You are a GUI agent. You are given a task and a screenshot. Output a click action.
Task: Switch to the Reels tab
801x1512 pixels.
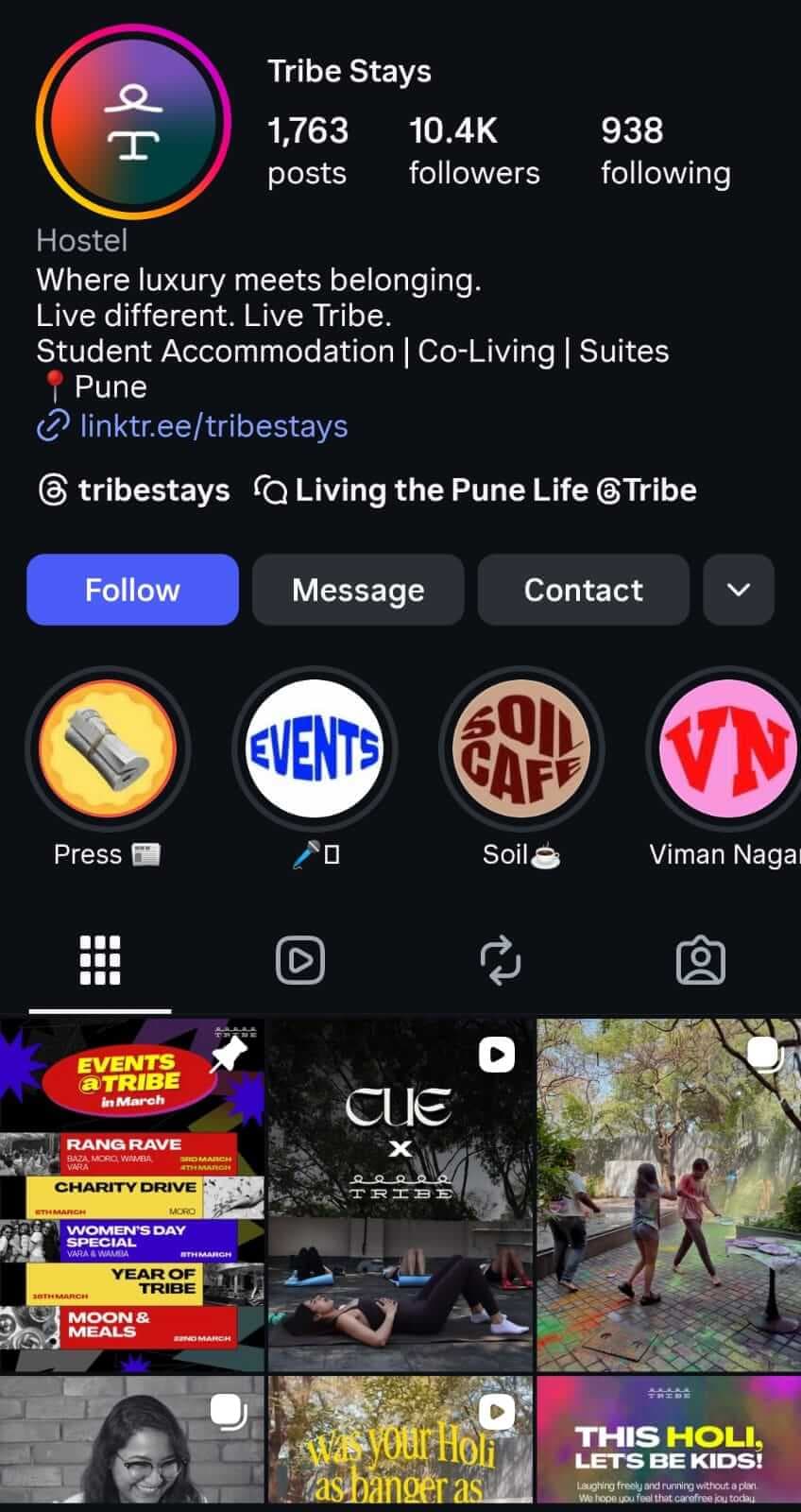coord(299,961)
